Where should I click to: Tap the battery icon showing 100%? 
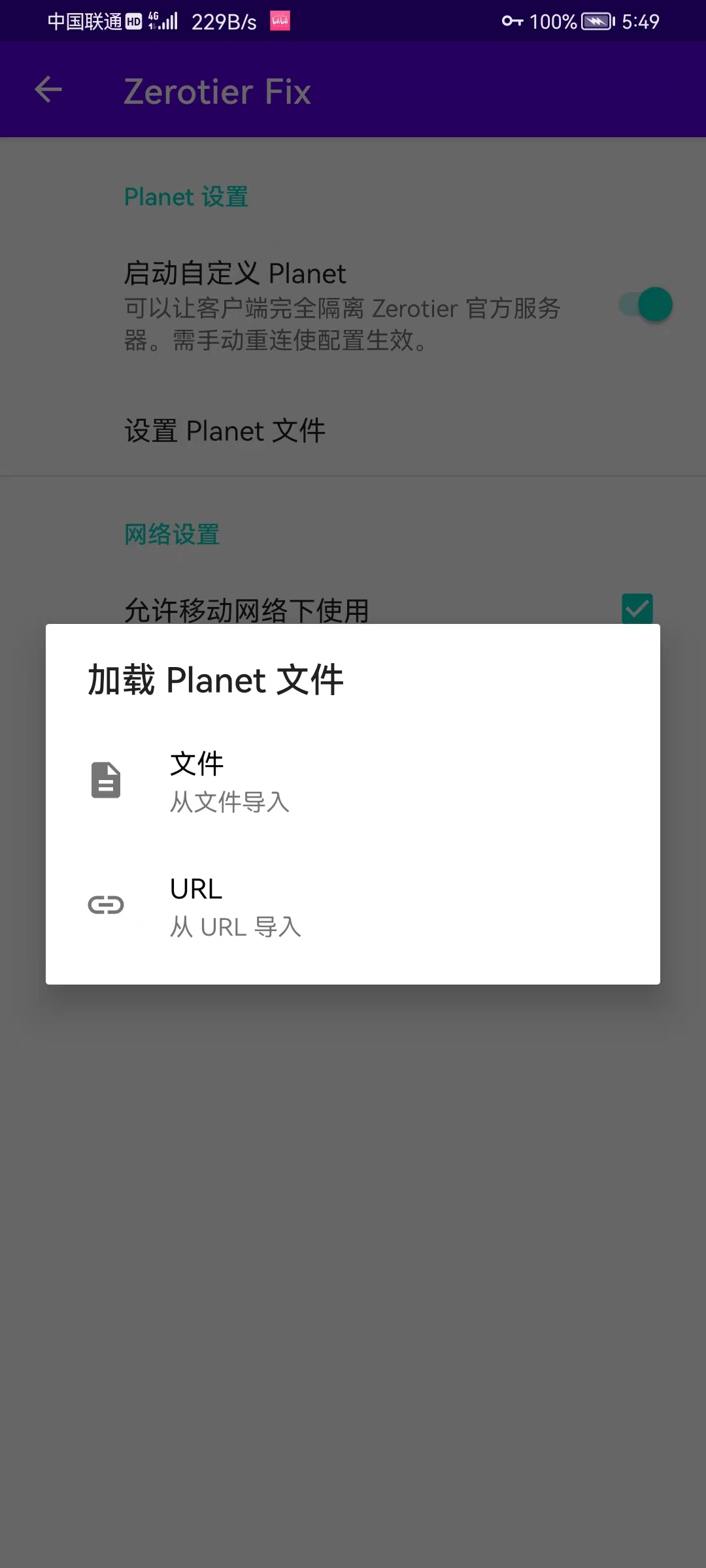[x=596, y=22]
